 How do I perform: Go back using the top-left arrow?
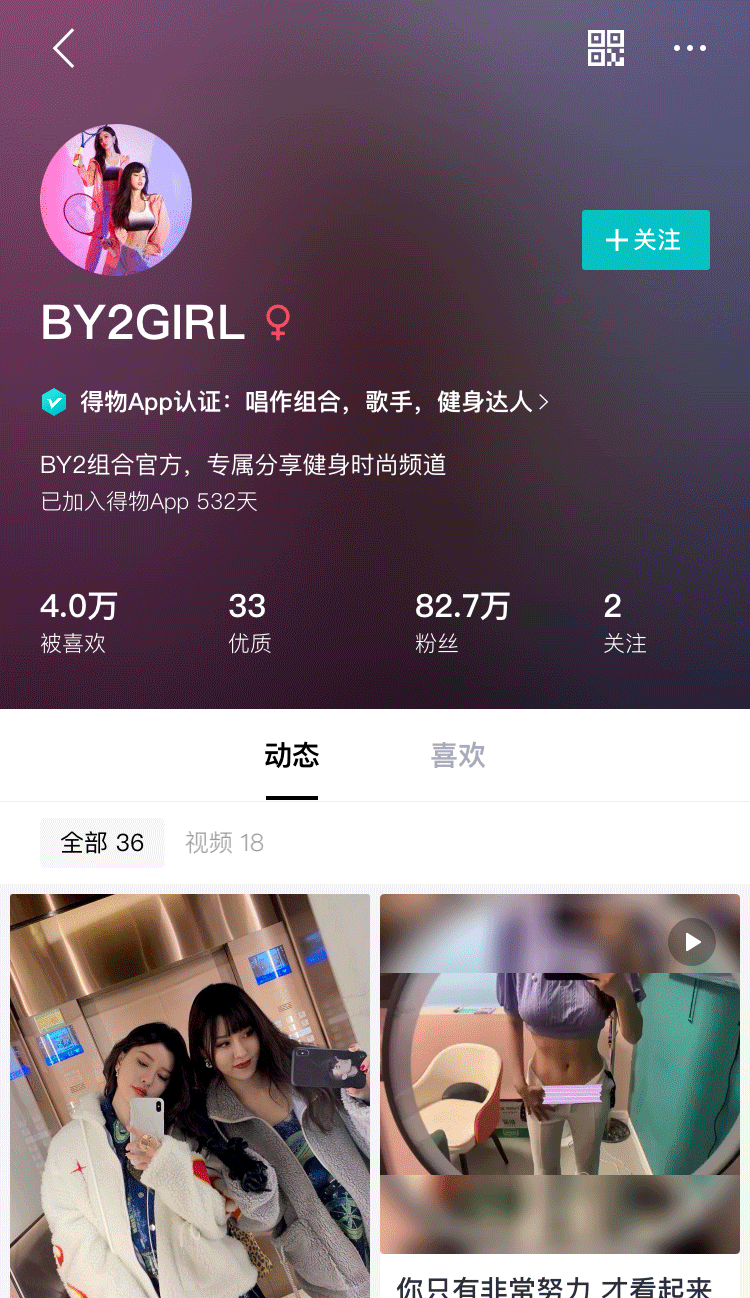(64, 48)
